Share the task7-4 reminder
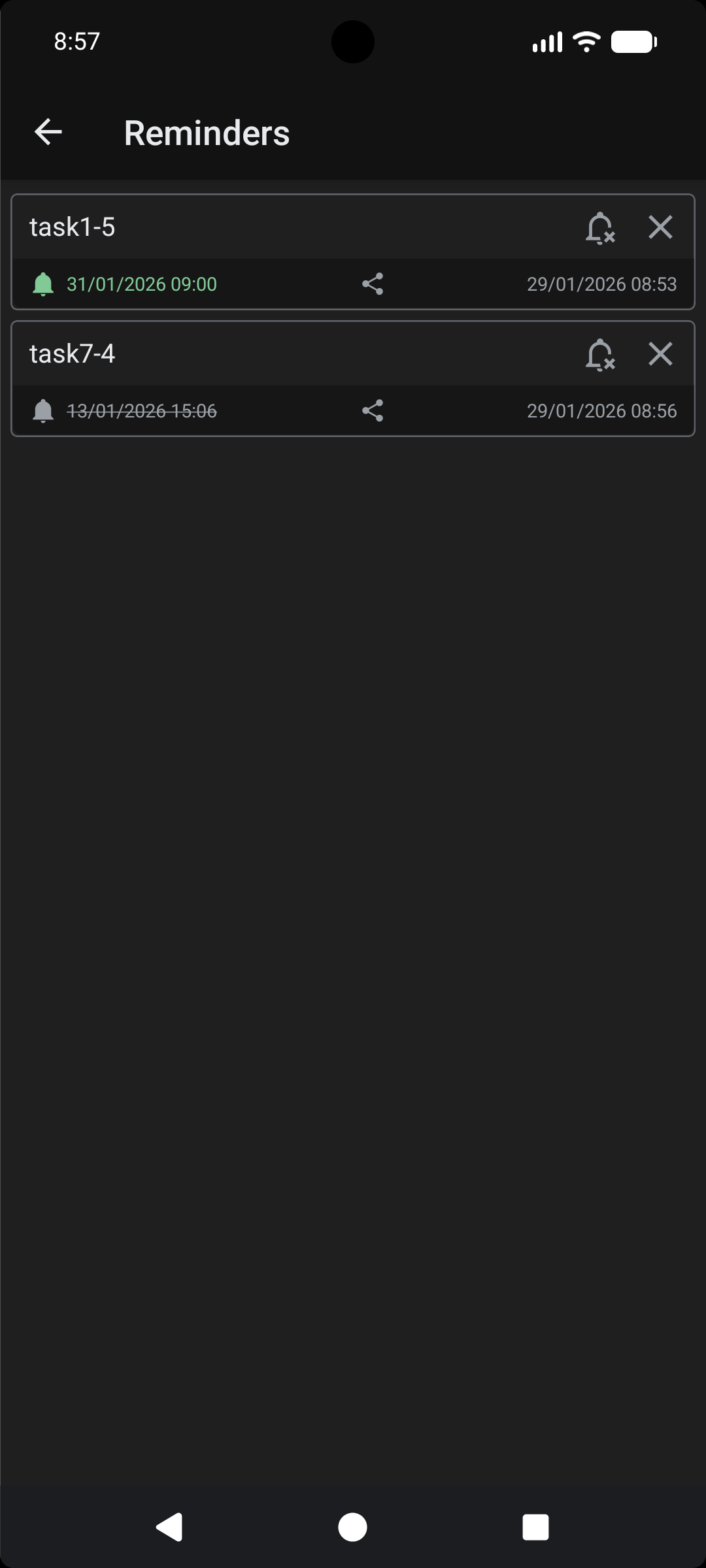The height and width of the screenshot is (1568, 706). (373, 411)
